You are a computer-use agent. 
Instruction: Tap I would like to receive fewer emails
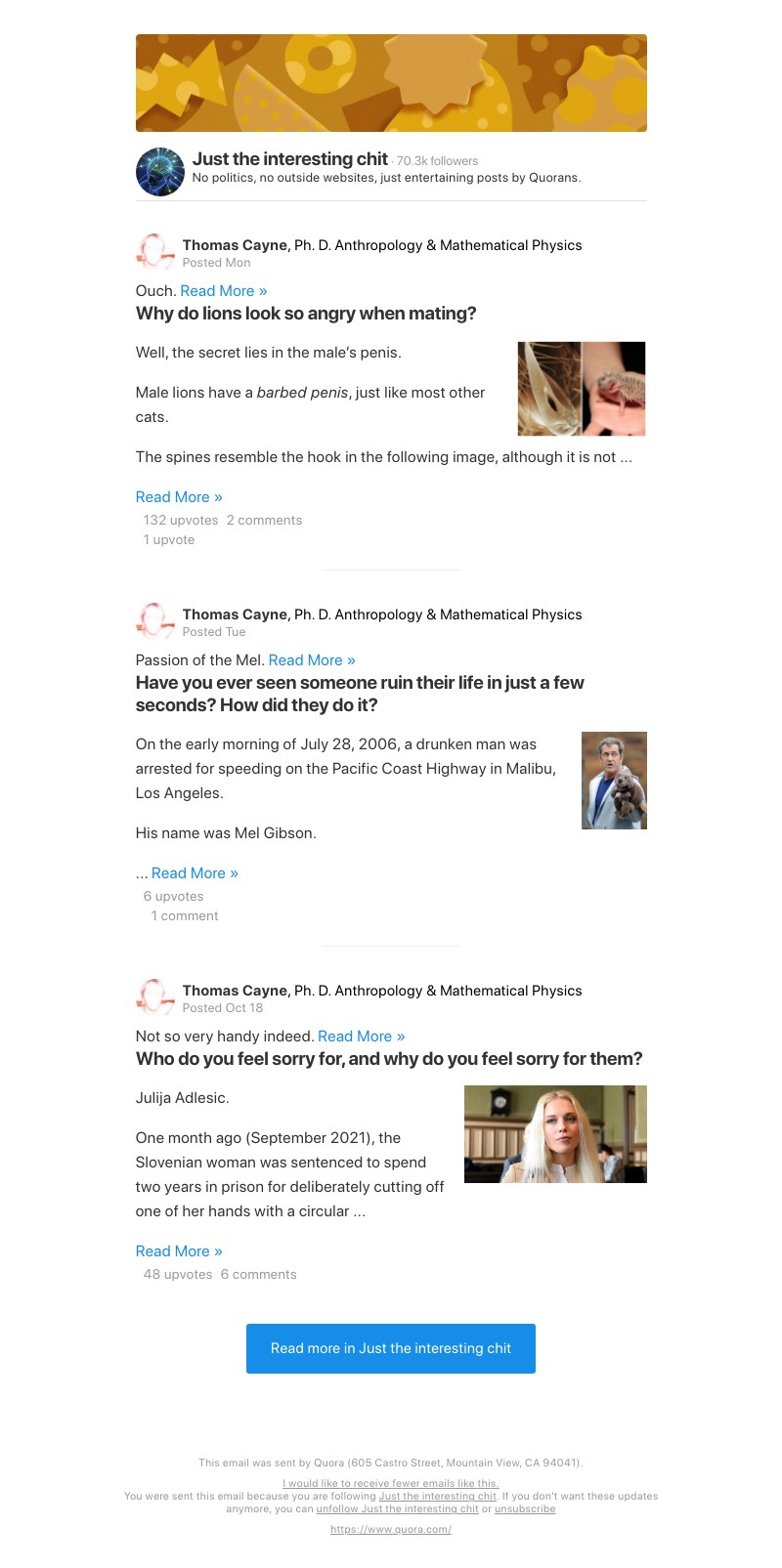click(391, 1483)
